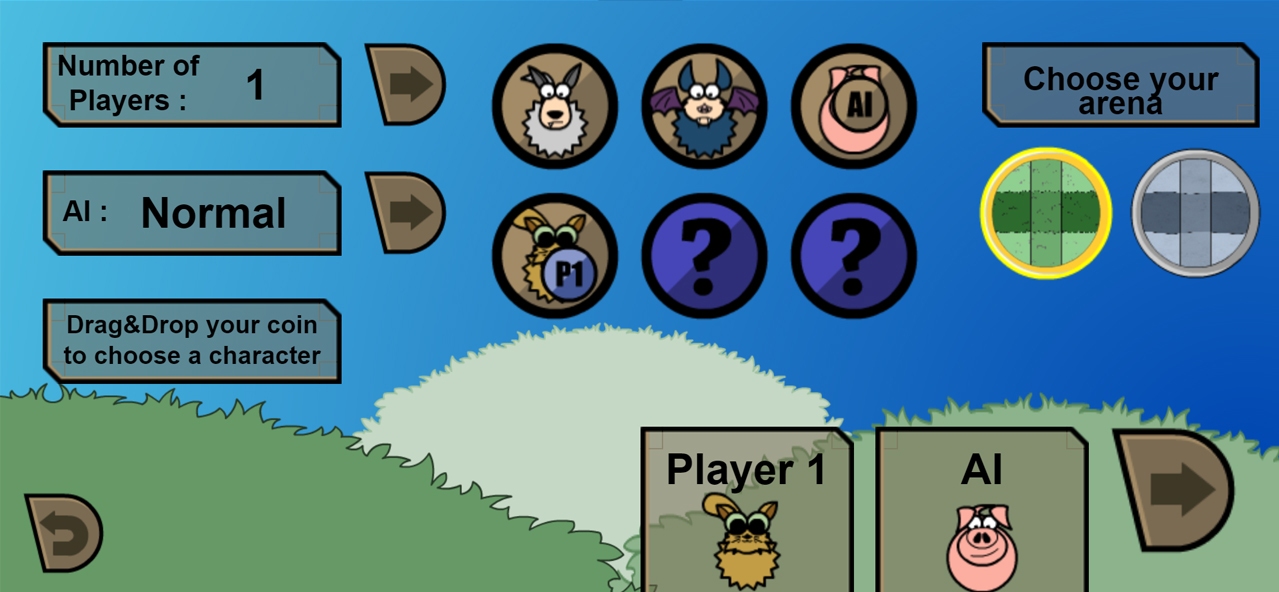Choose the green grass arena
Screen dimensions: 1279x592
coord(1046,212)
